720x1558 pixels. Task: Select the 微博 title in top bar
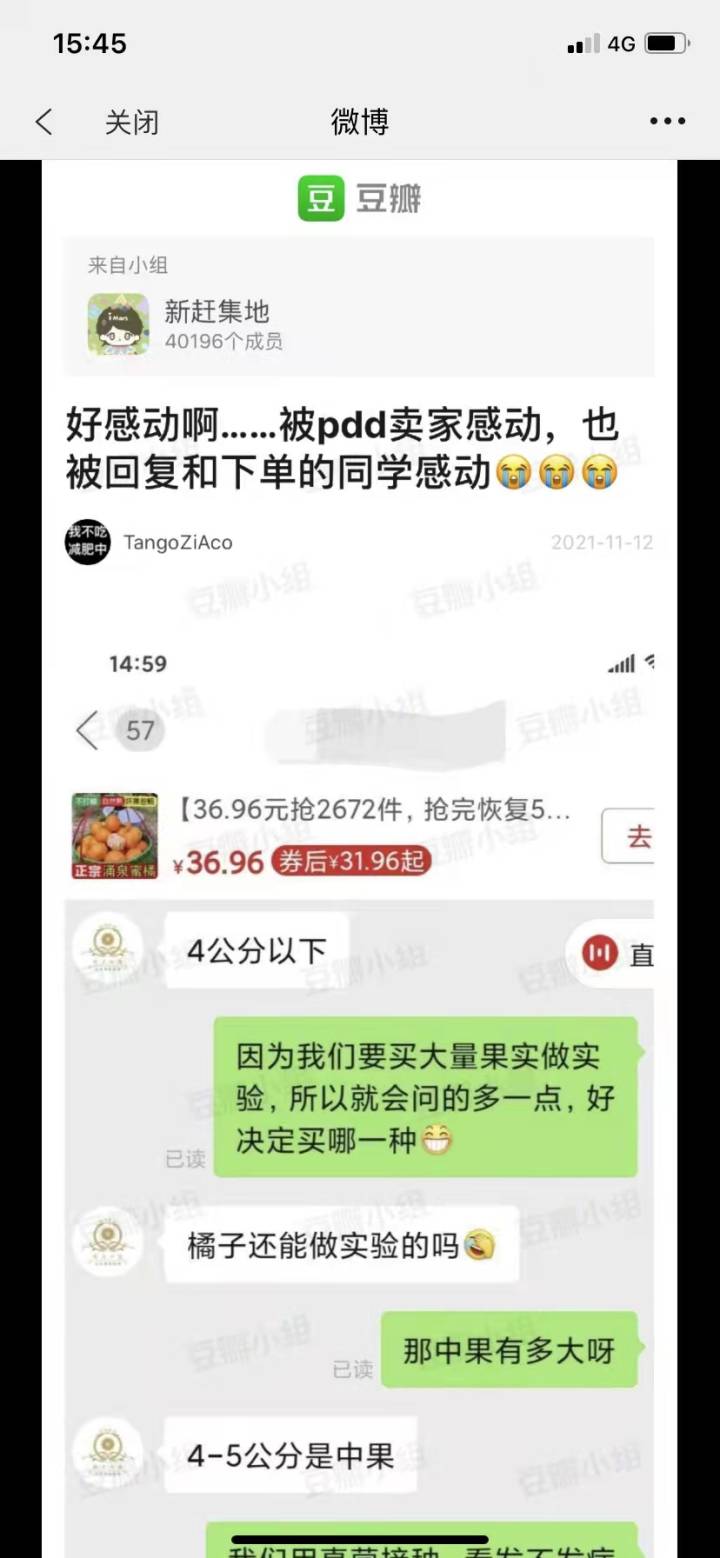point(360,120)
